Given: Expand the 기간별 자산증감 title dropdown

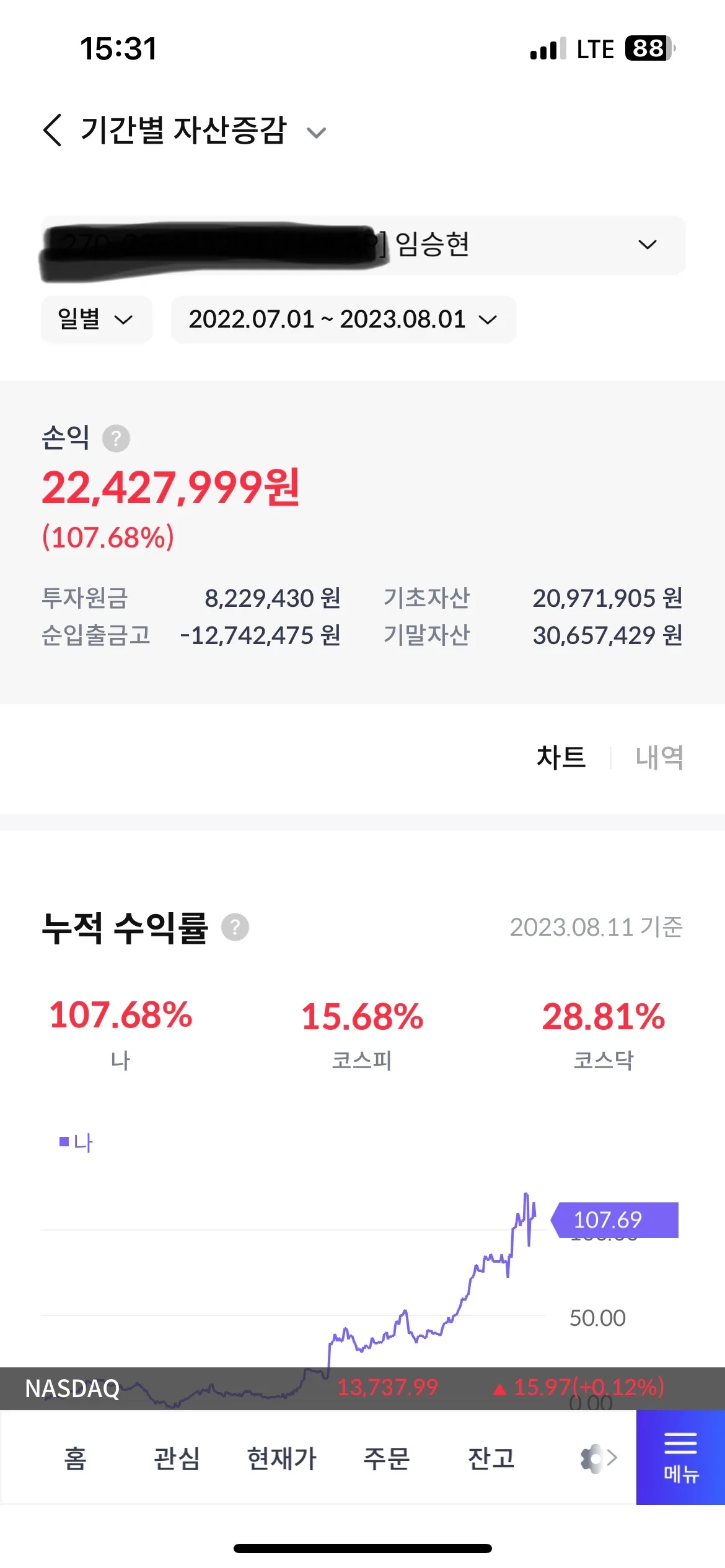Looking at the screenshot, I should [x=316, y=132].
